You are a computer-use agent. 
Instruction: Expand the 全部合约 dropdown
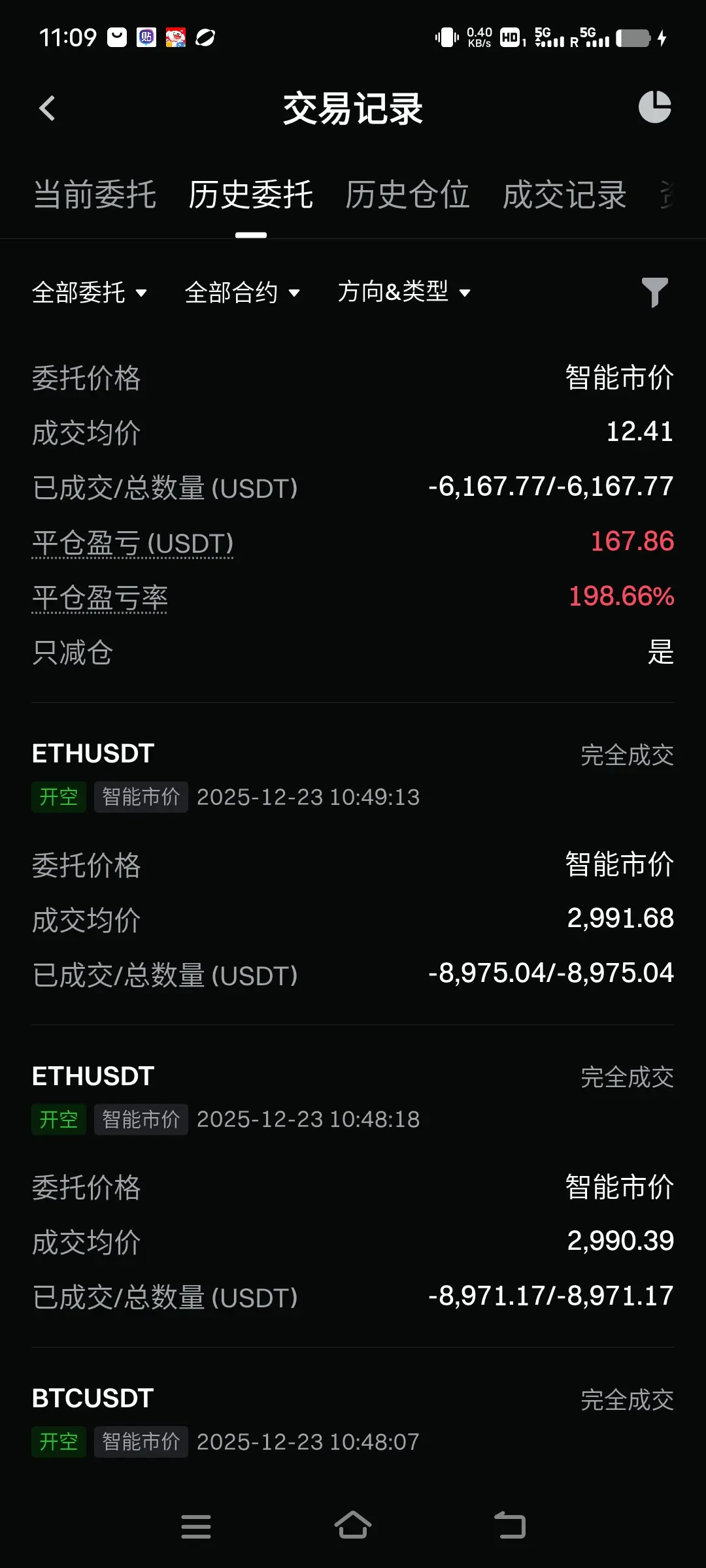(x=243, y=292)
